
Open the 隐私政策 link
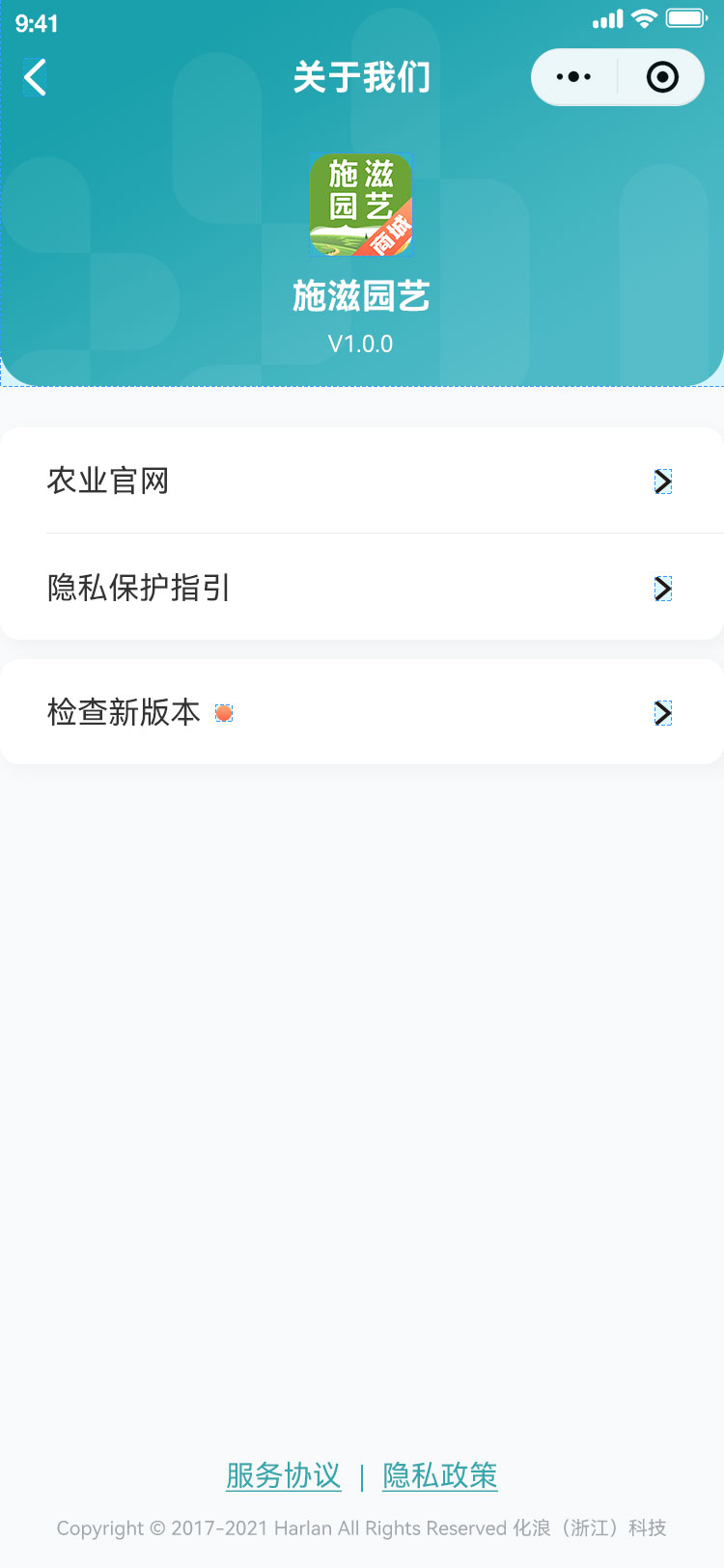tap(440, 1475)
